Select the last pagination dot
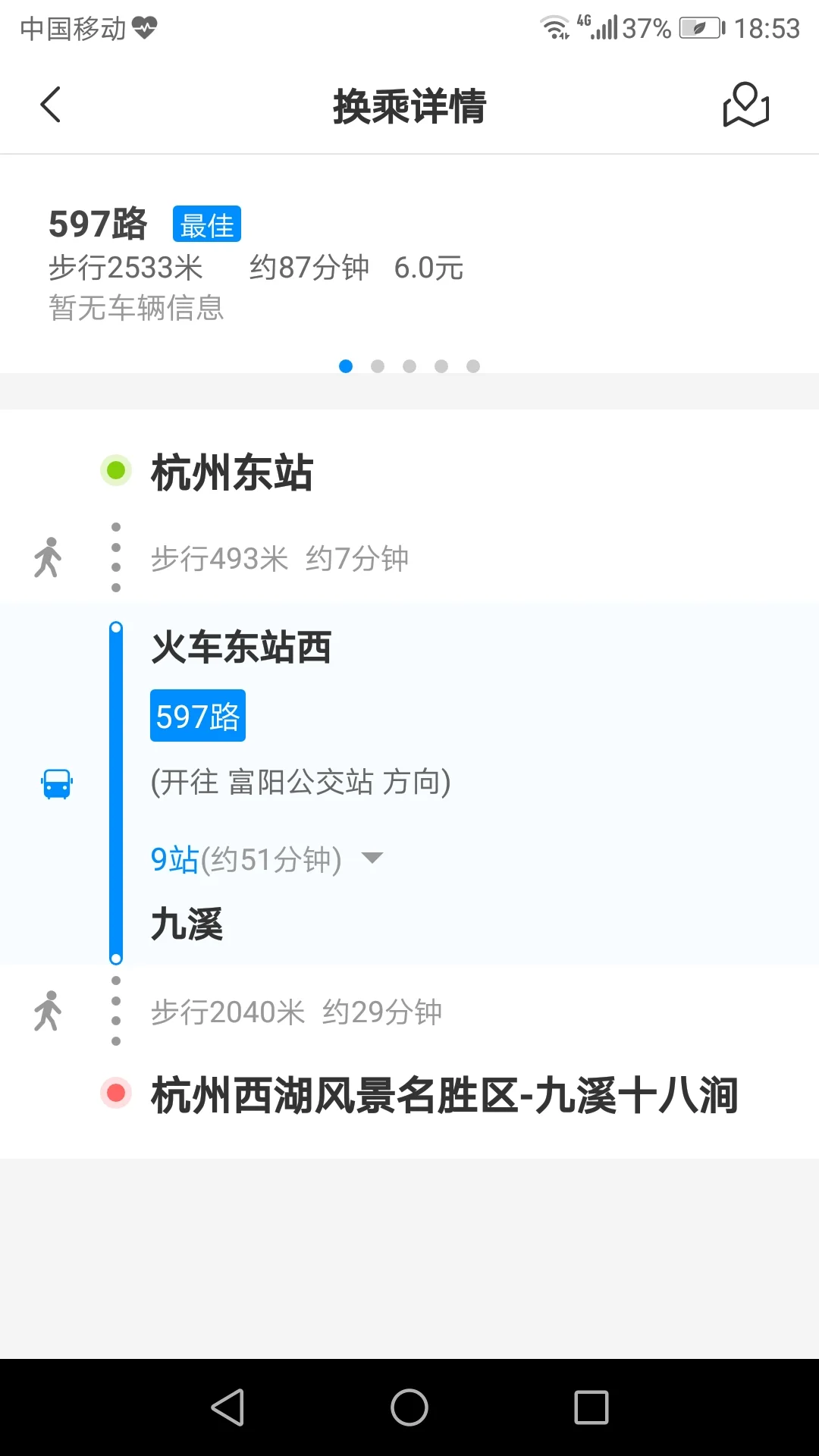 (473, 366)
